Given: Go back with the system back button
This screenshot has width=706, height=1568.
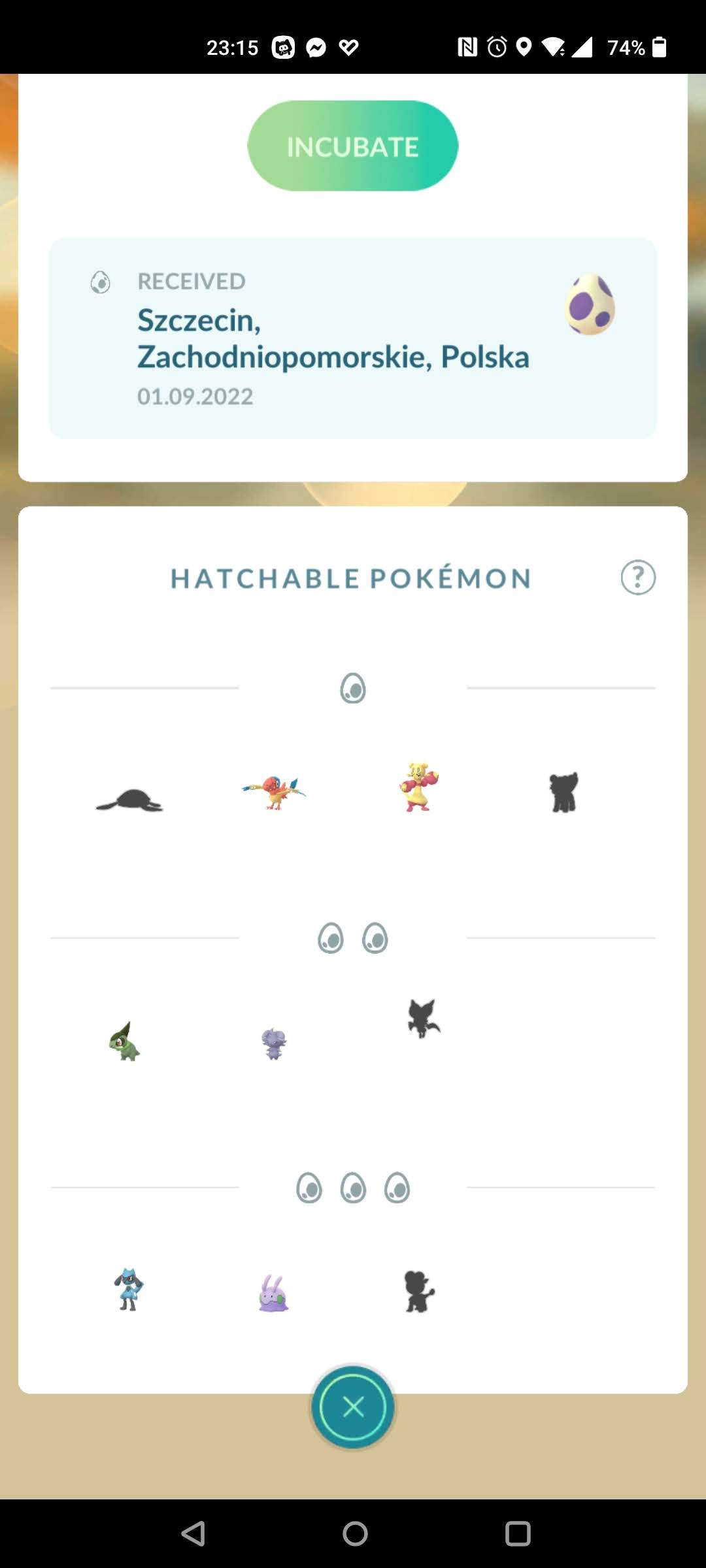Looking at the screenshot, I should click(193, 1533).
